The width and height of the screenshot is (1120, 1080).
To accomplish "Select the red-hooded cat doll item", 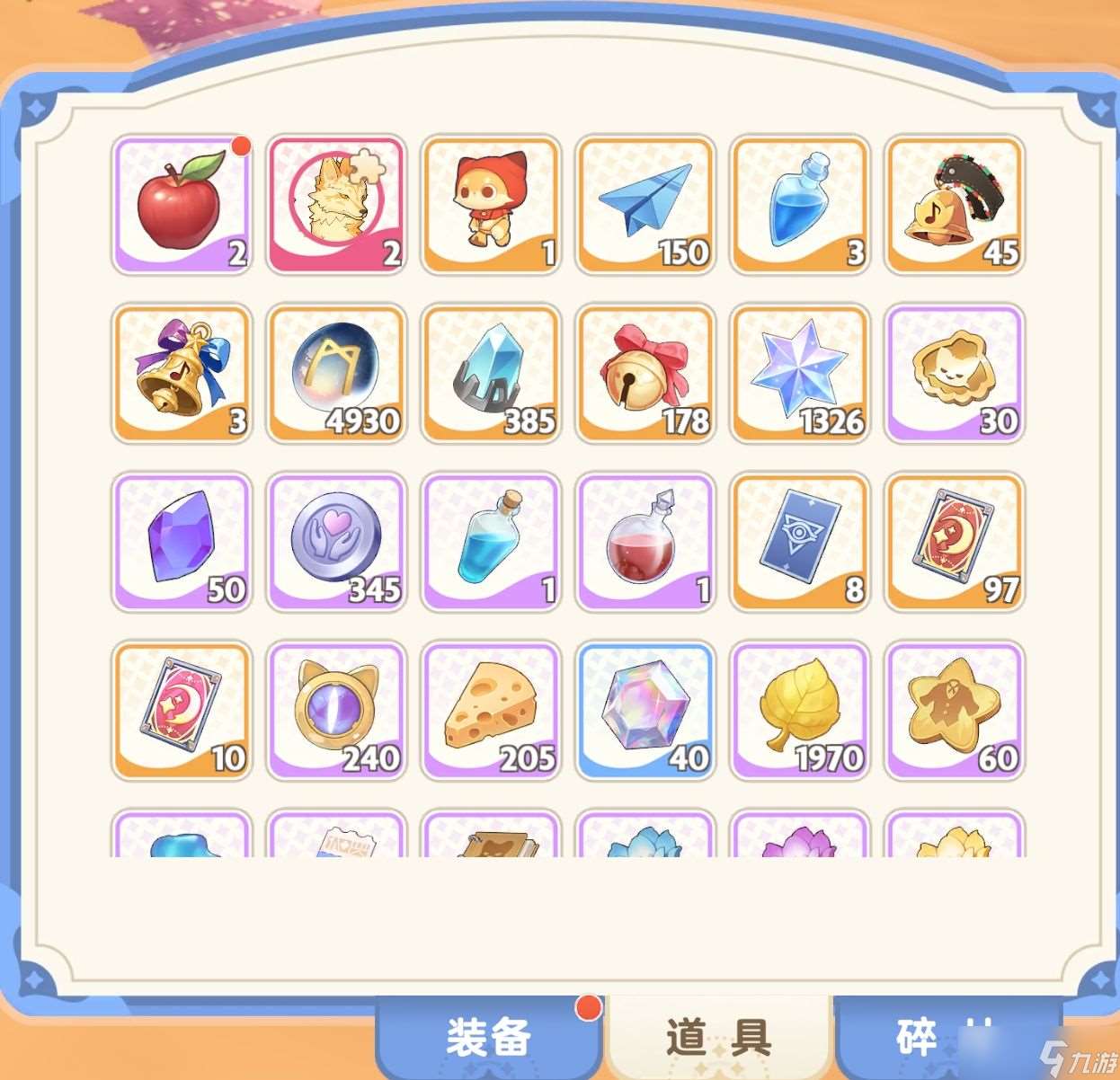I will click(x=491, y=205).
